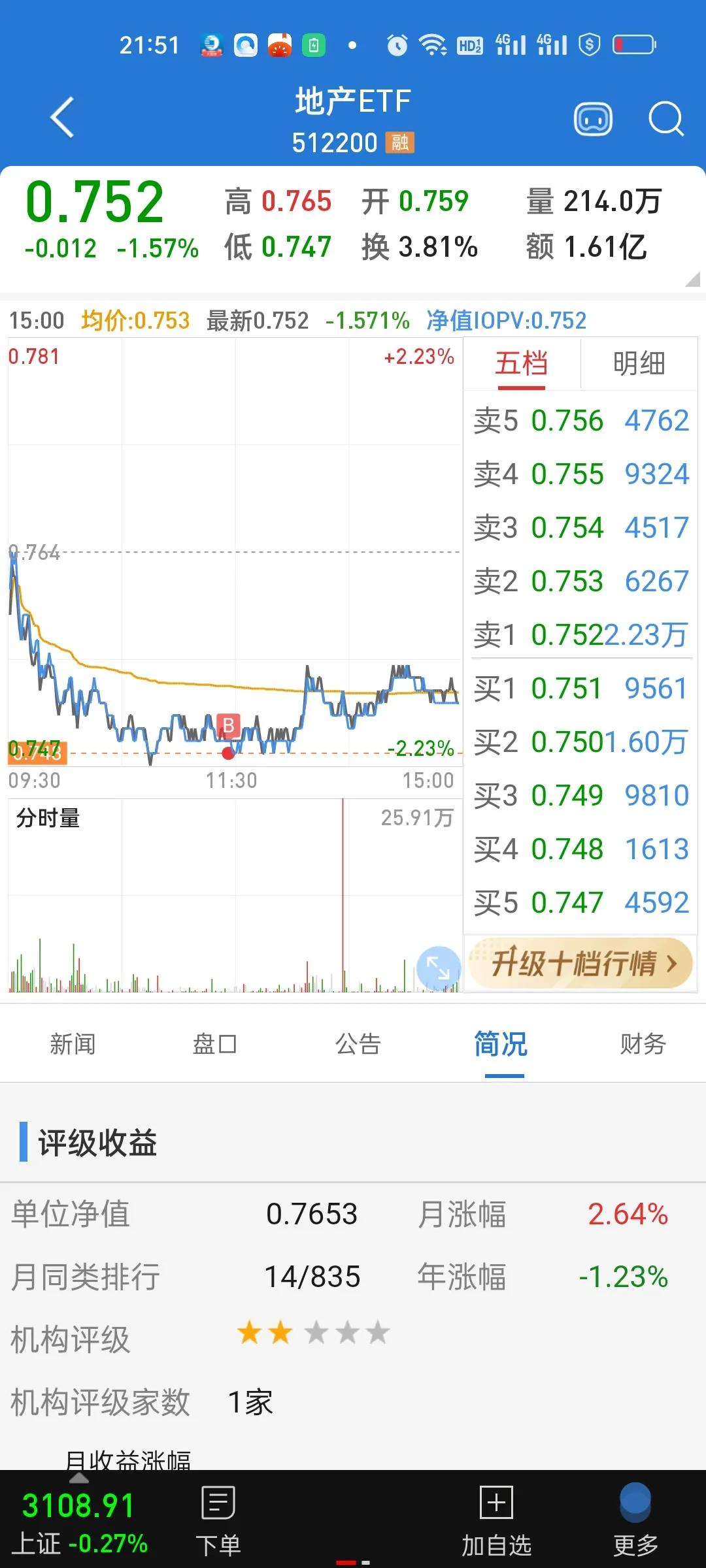Select the 简况 tab
Screen dimensions: 706x1568
point(501,1044)
